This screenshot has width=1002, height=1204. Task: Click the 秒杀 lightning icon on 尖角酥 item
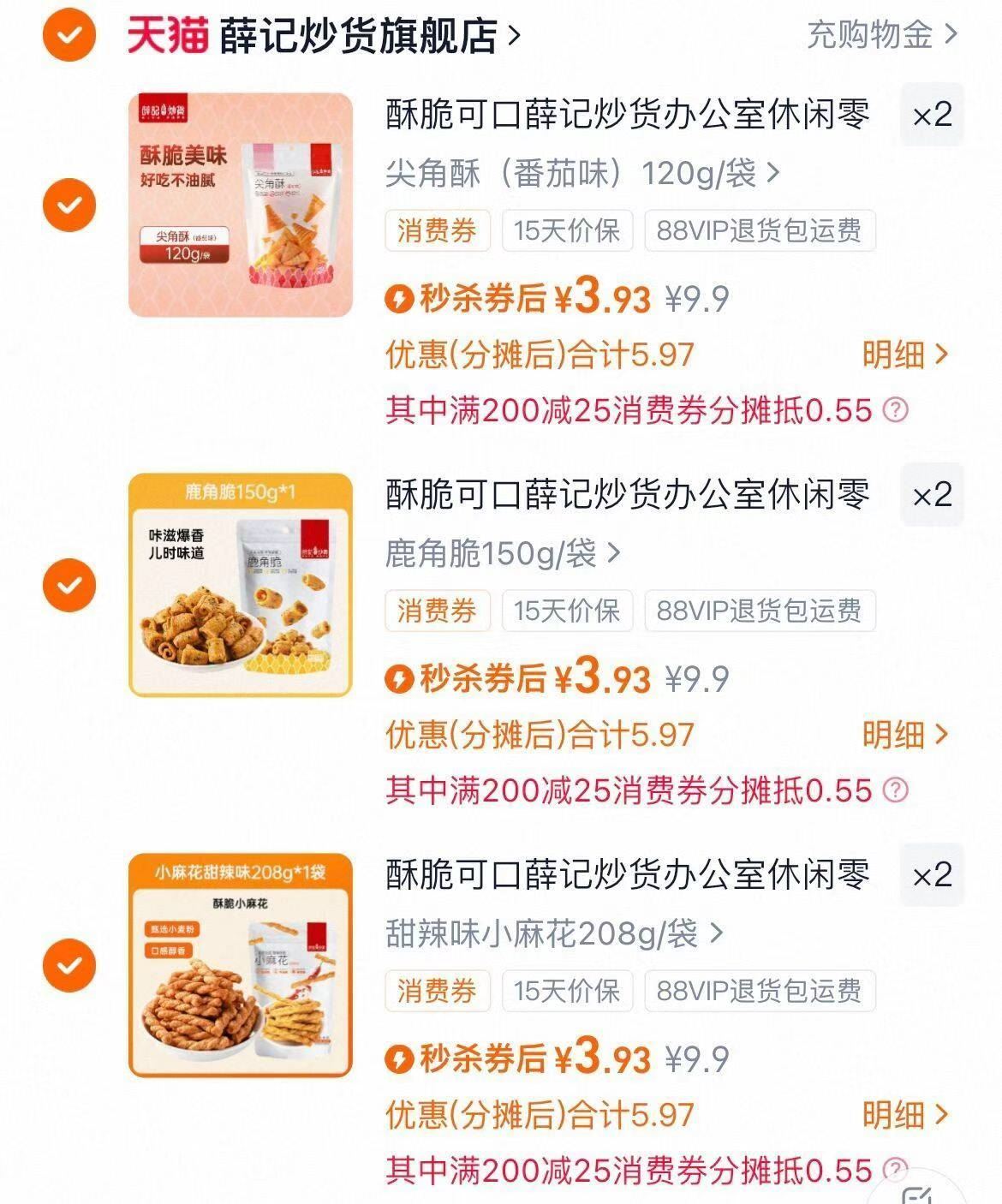point(401,299)
